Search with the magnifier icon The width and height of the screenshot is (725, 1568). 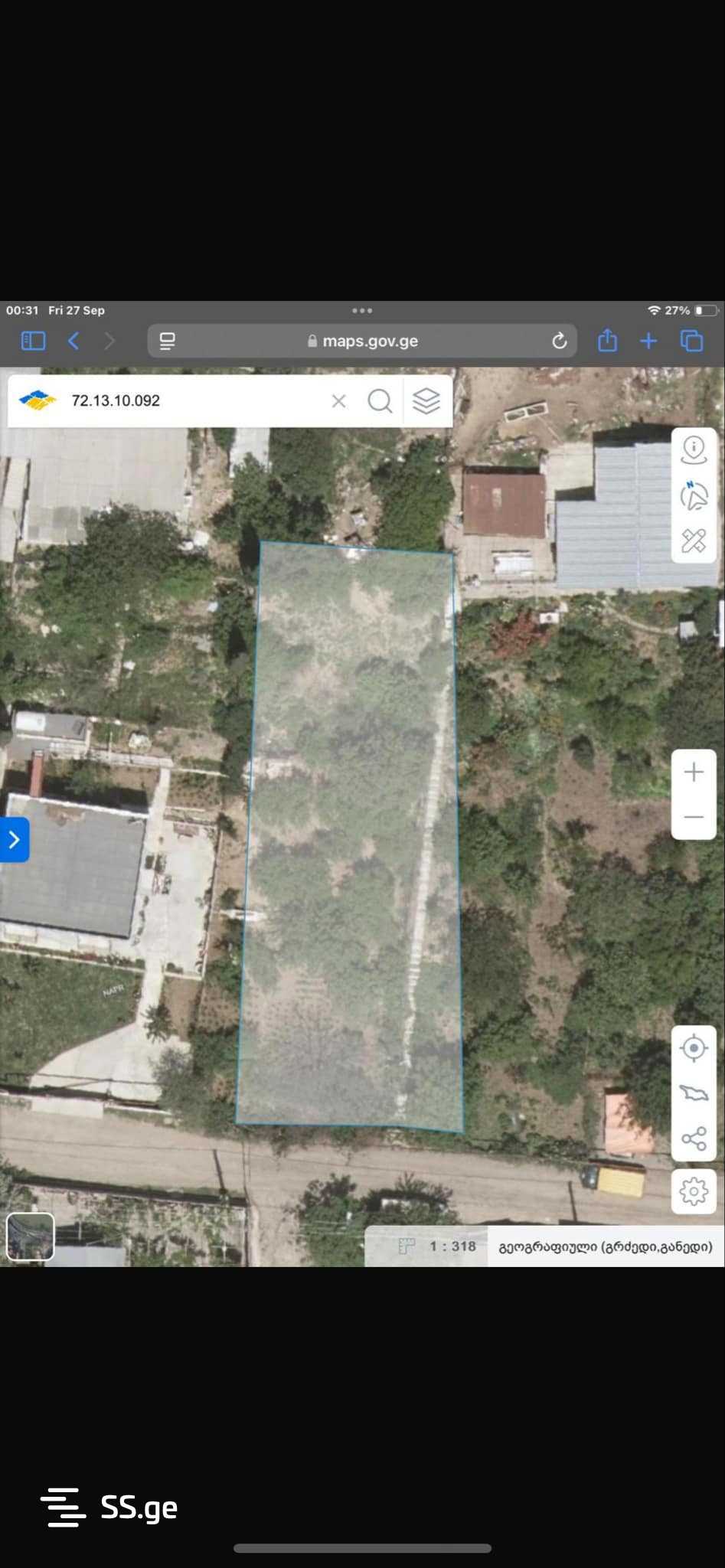(380, 400)
